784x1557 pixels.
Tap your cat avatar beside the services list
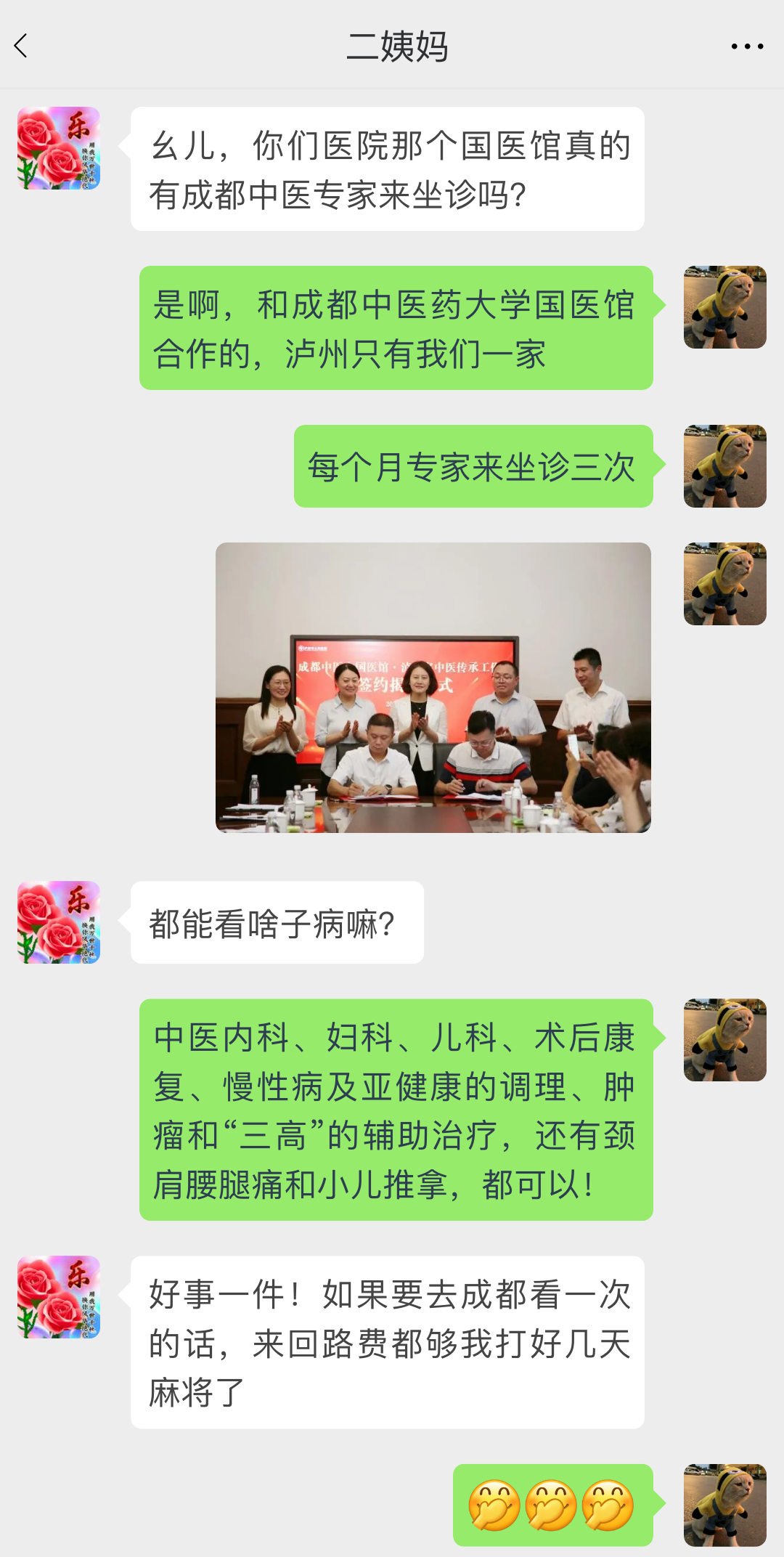point(724,1040)
